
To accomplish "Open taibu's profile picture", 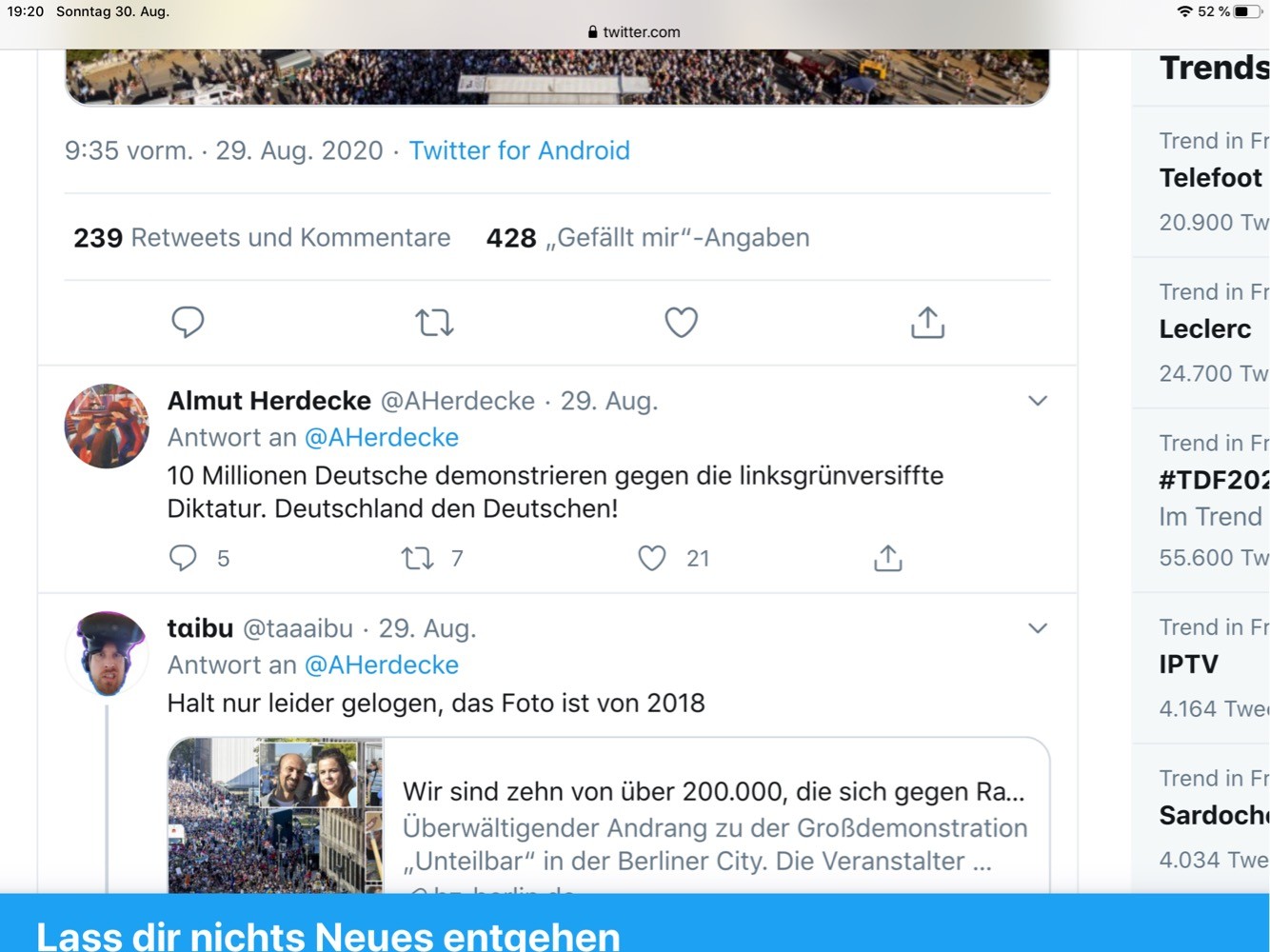I will tap(107, 653).
